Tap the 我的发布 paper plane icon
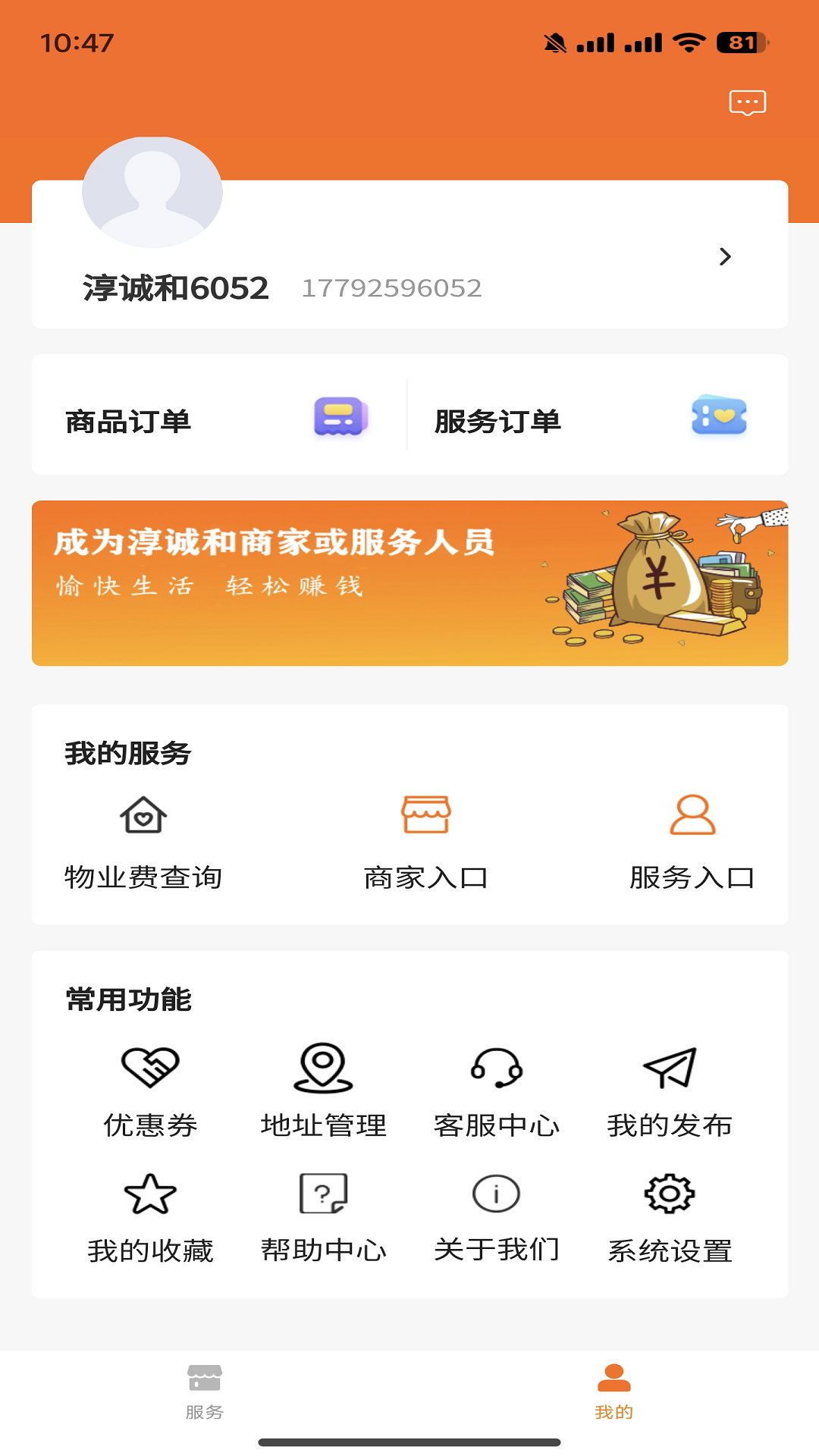819x1456 pixels. (x=670, y=1069)
